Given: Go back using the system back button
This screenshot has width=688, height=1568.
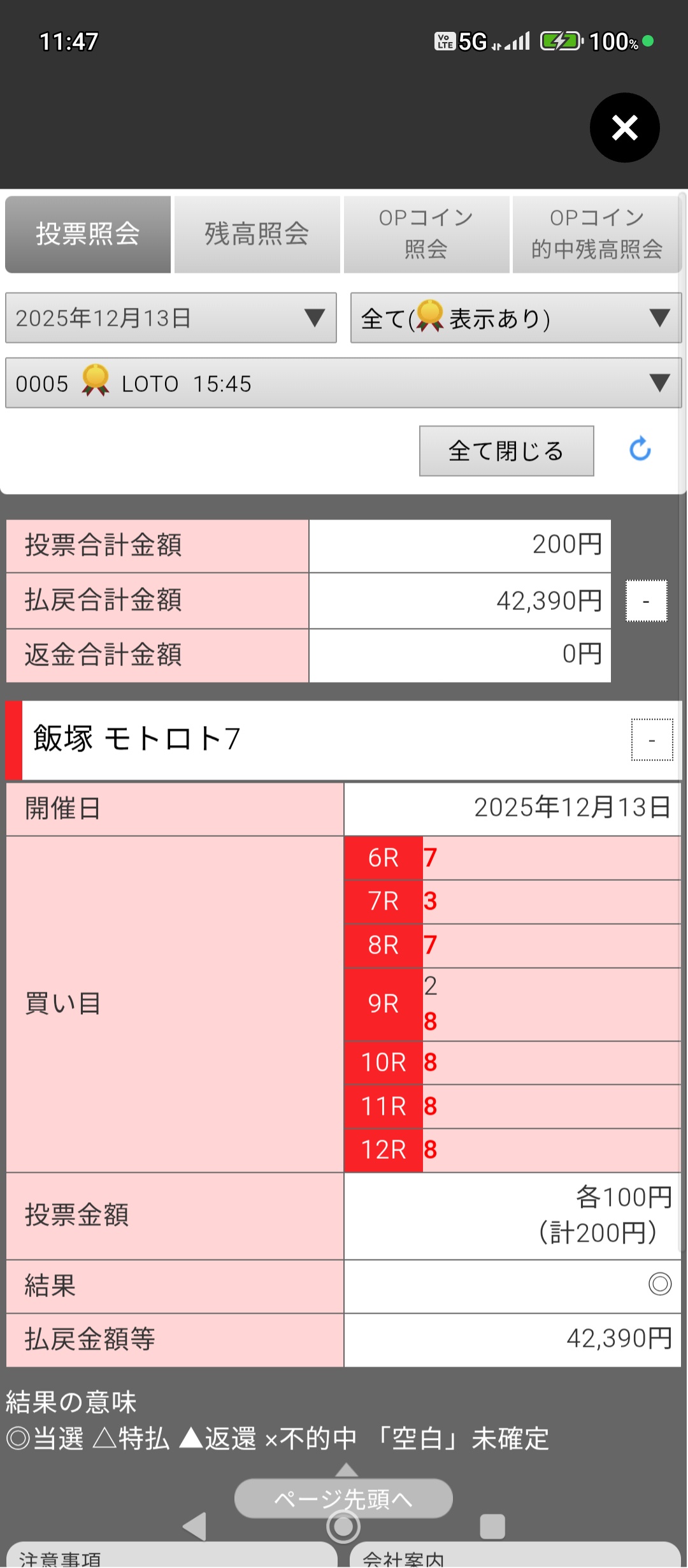Looking at the screenshot, I should tap(194, 1527).
